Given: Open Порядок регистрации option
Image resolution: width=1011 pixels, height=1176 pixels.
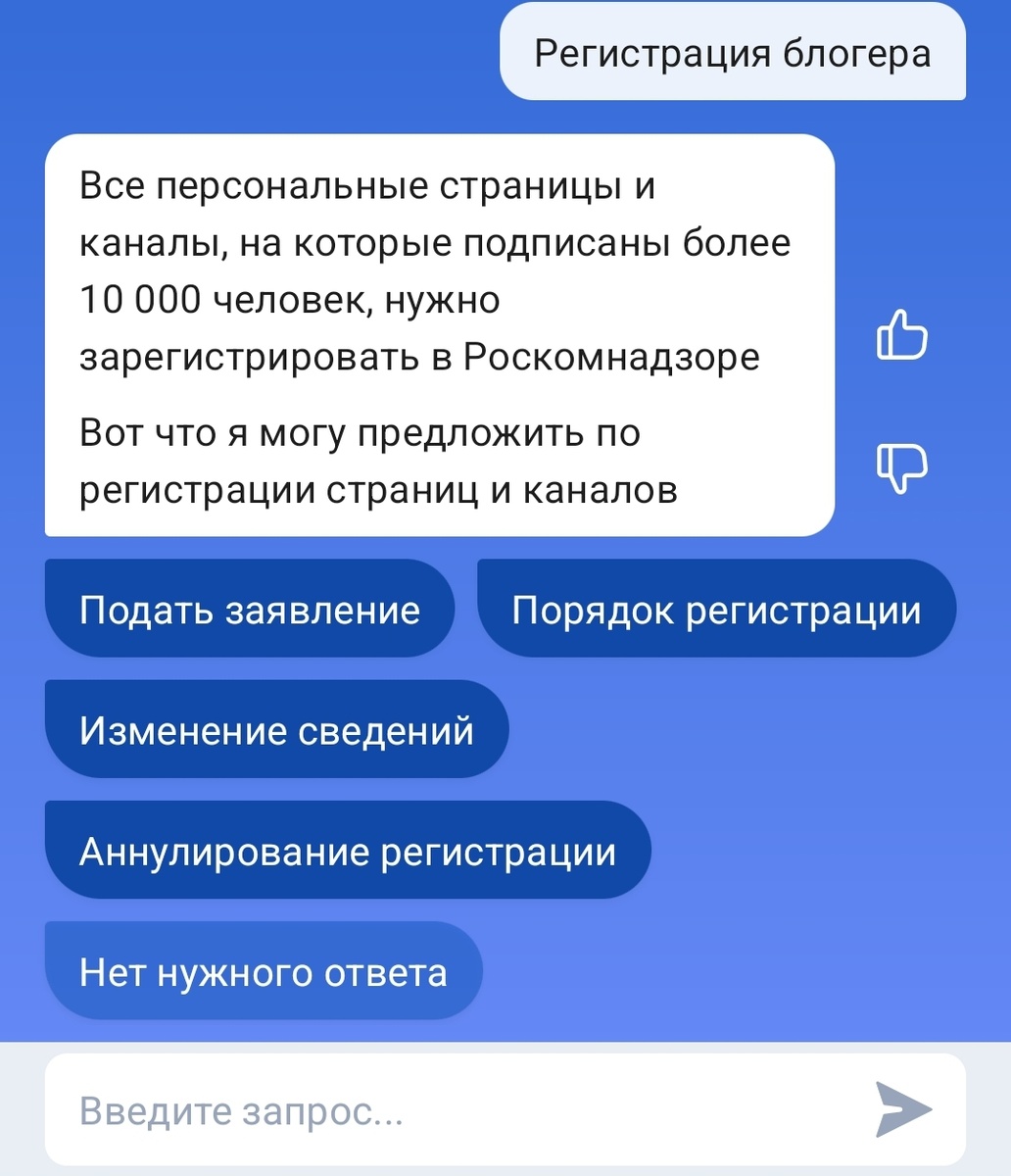Looking at the screenshot, I should pyautogui.click(x=716, y=610).
